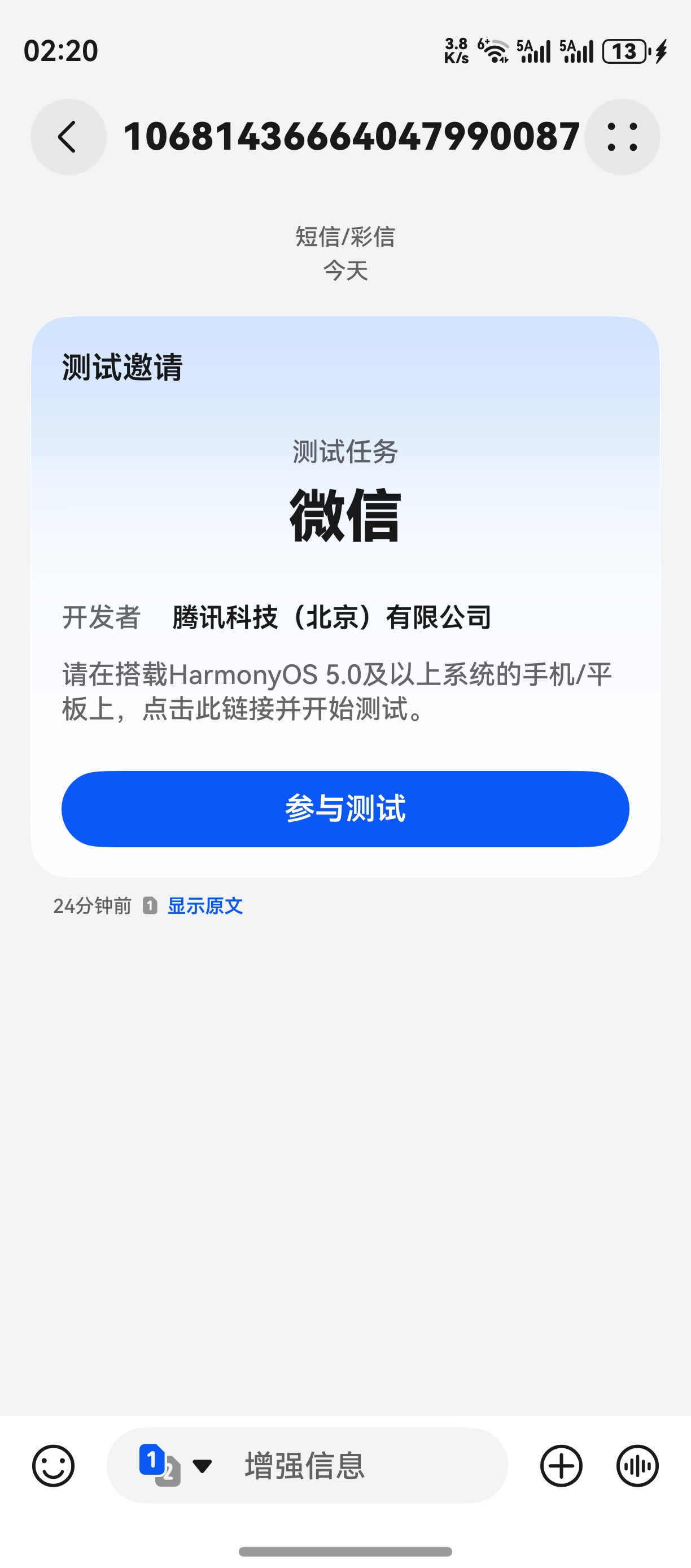Tap the voice waveform icon
This screenshot has height=1568, width=691.
pyautogui.click(x=637, y=1467)
